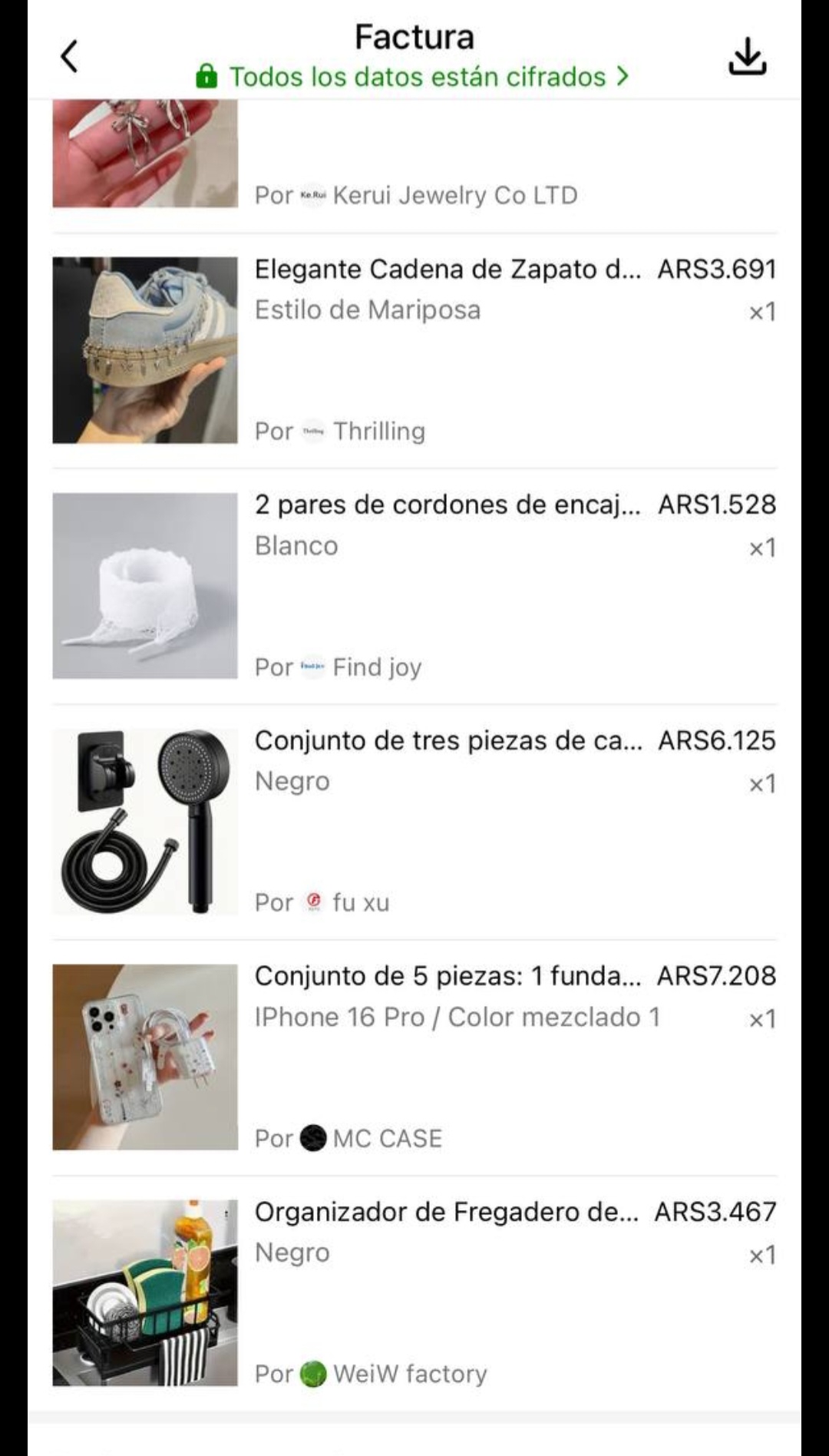Go back from the Factura screen
829x1456 pixels.
(69, 57)
